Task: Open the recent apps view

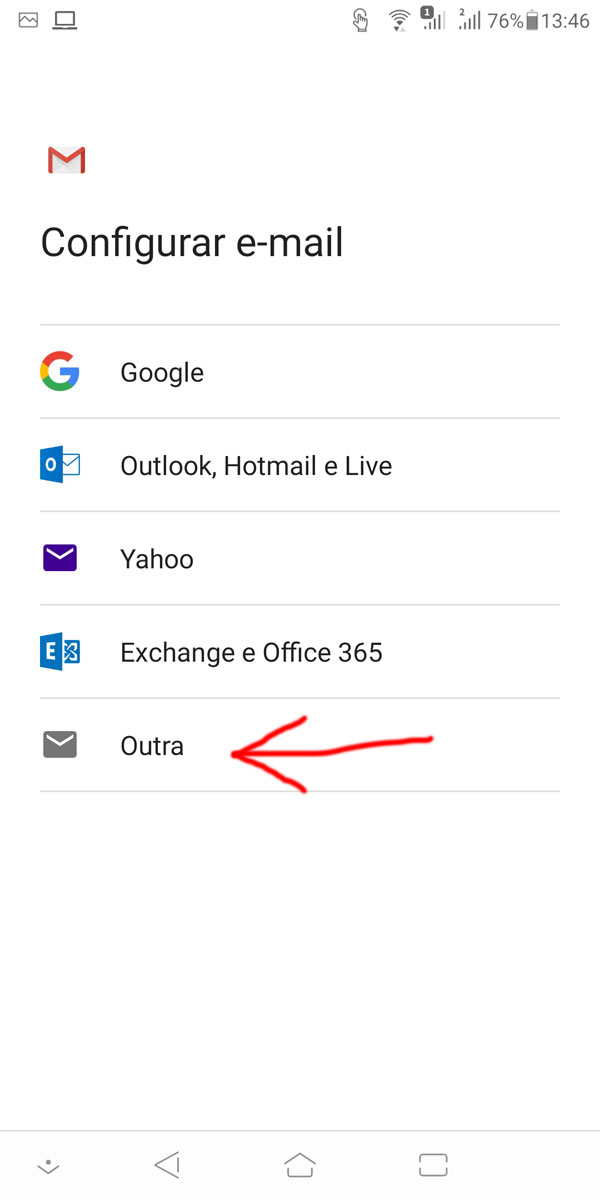Action: tap(433, 1164)
